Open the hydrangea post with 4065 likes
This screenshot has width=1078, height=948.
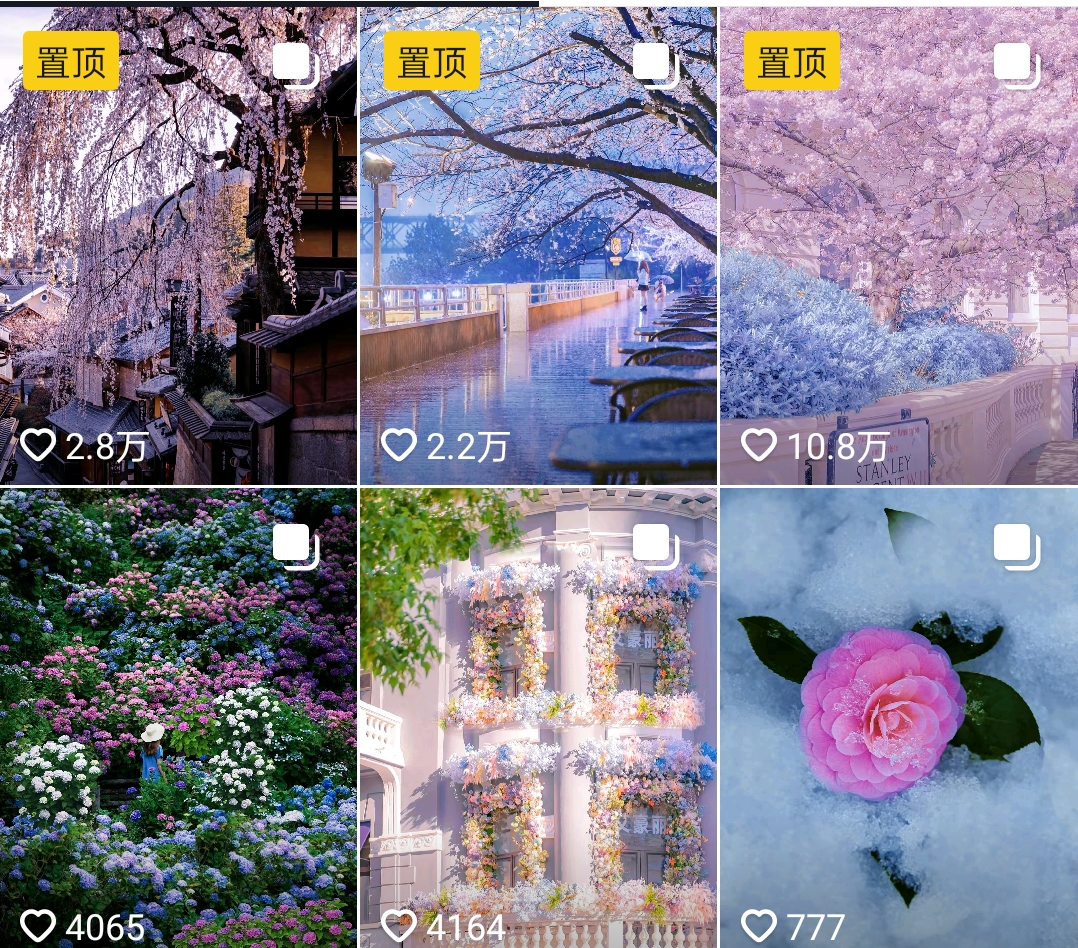click(178, 715)
